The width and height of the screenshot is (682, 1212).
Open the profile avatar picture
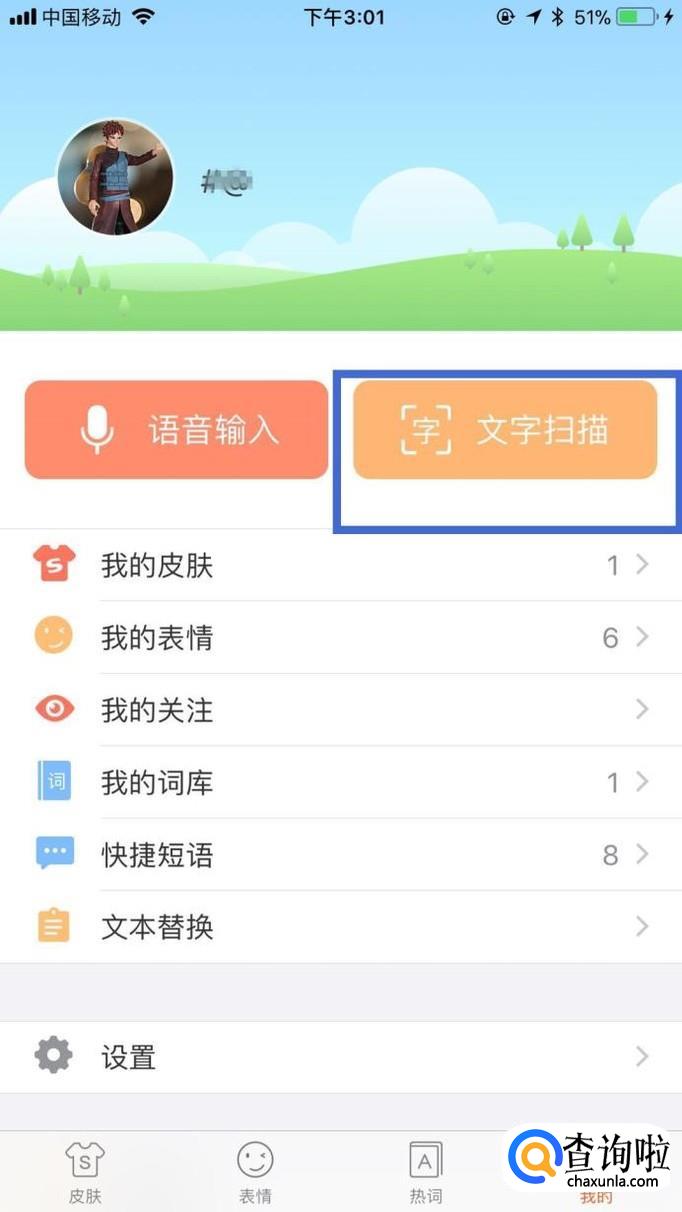point(115,177)
